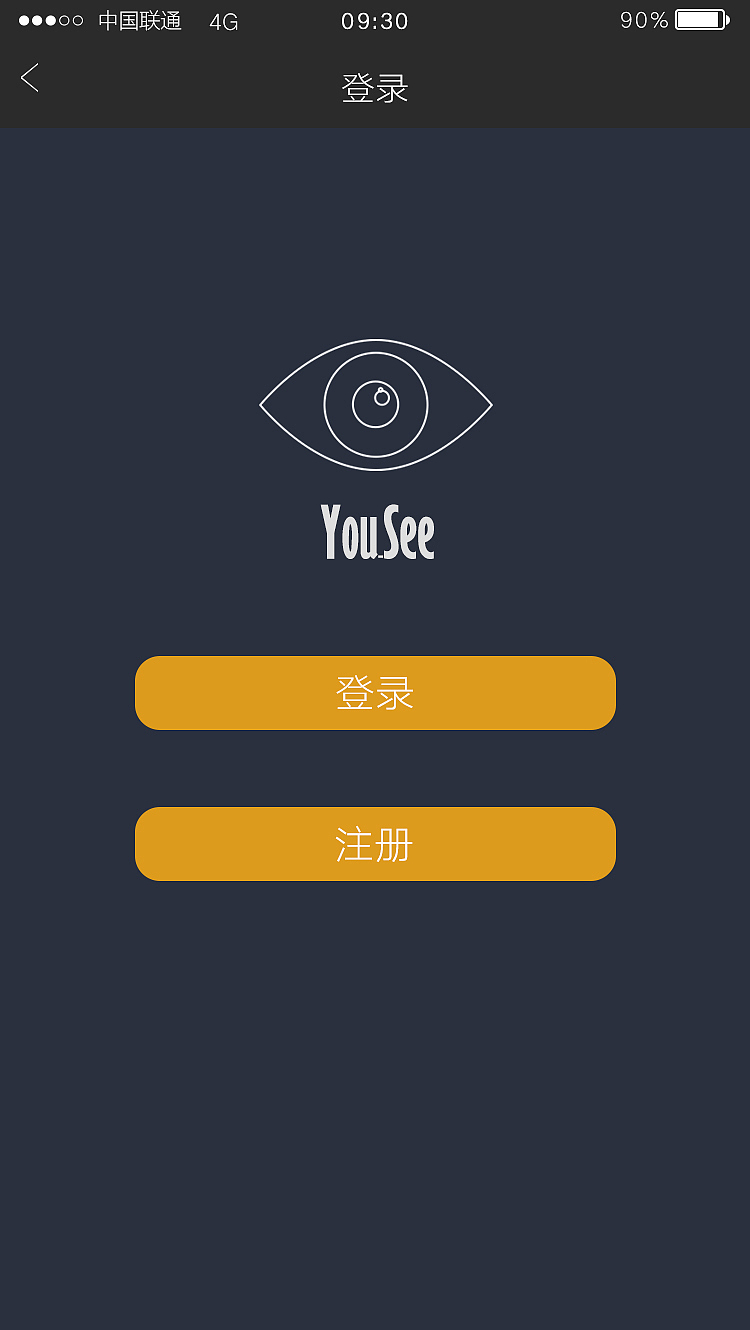Screen dimensions: 750x1330
Task: Tap the 4G network indicator
Action: [x=226, y=21]
